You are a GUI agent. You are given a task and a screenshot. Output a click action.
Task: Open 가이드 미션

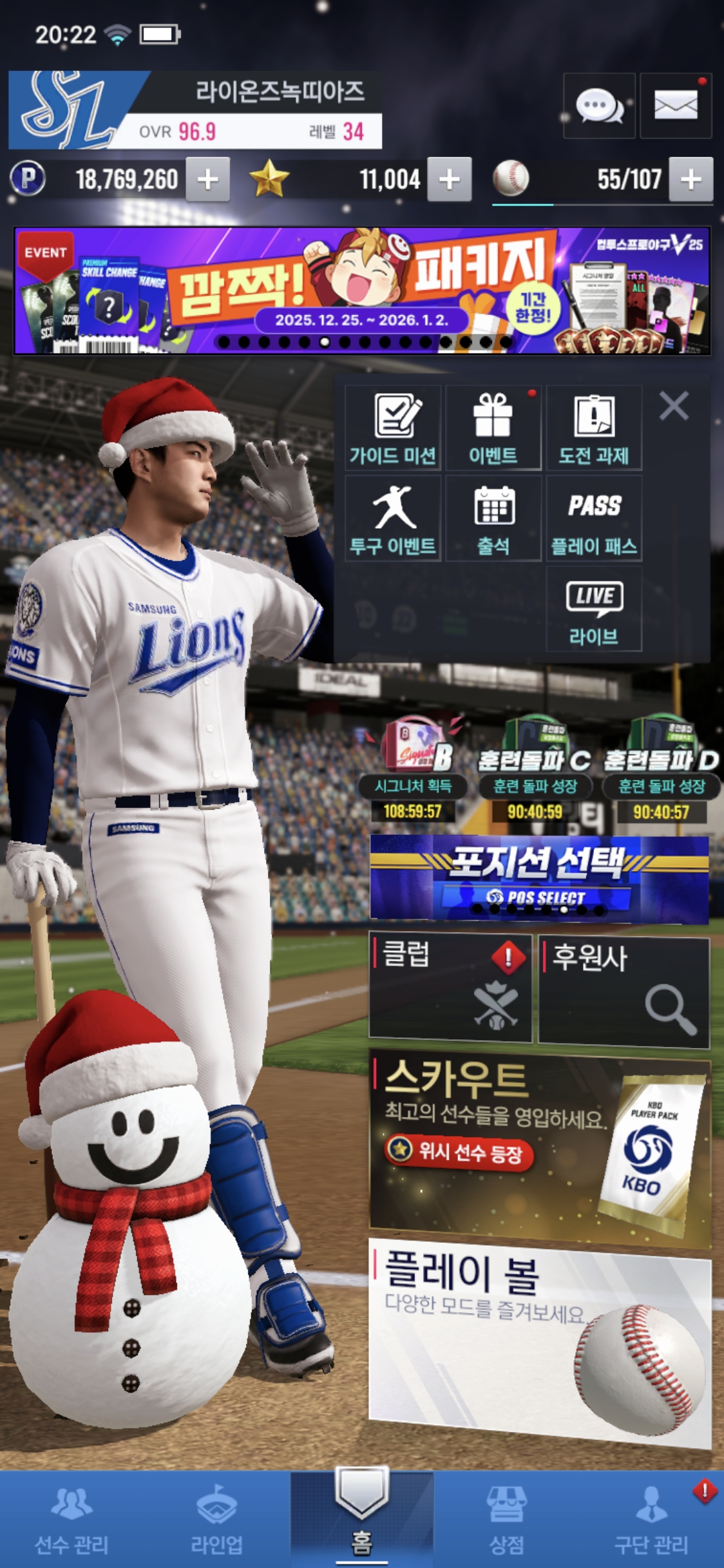(x=393, y=428)
